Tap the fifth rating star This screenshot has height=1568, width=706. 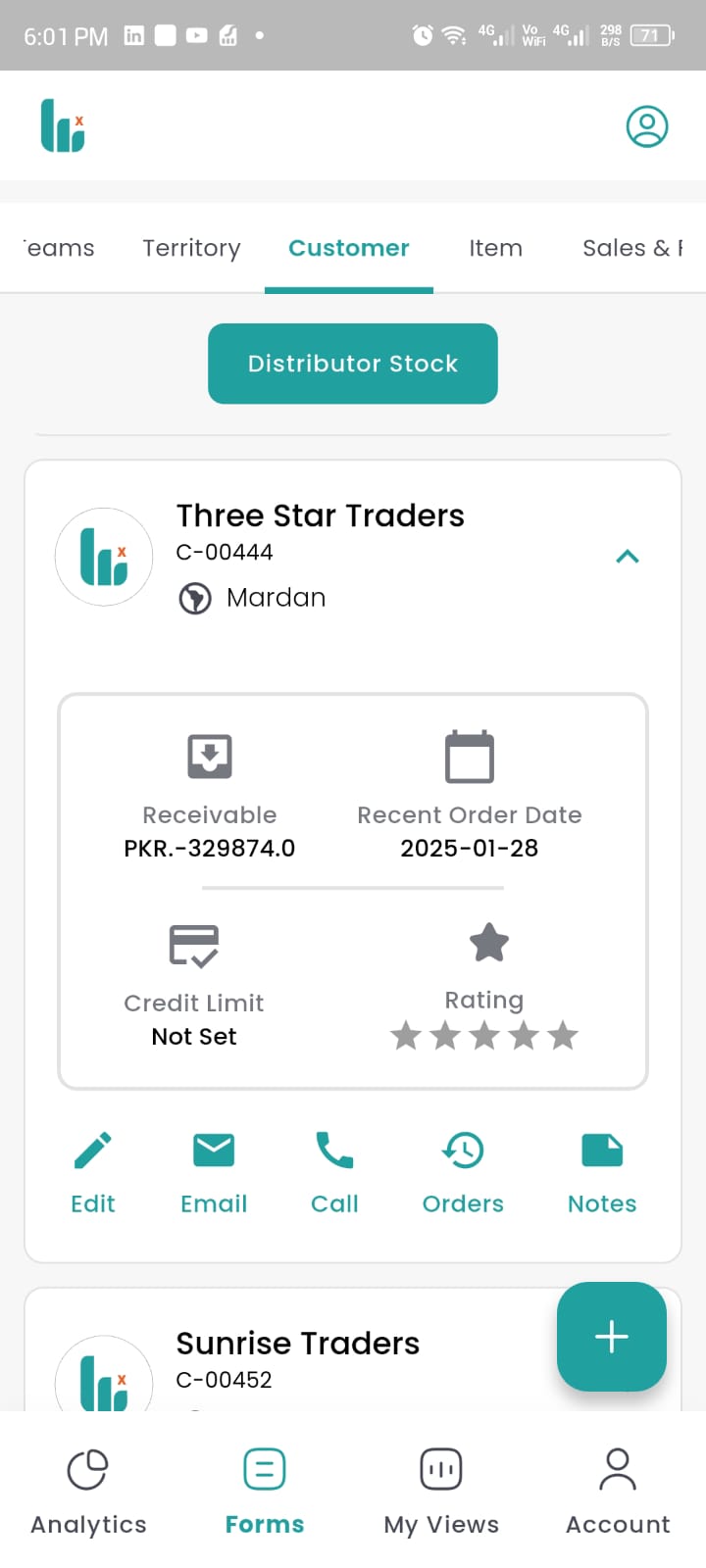(x=563, y=1035)
